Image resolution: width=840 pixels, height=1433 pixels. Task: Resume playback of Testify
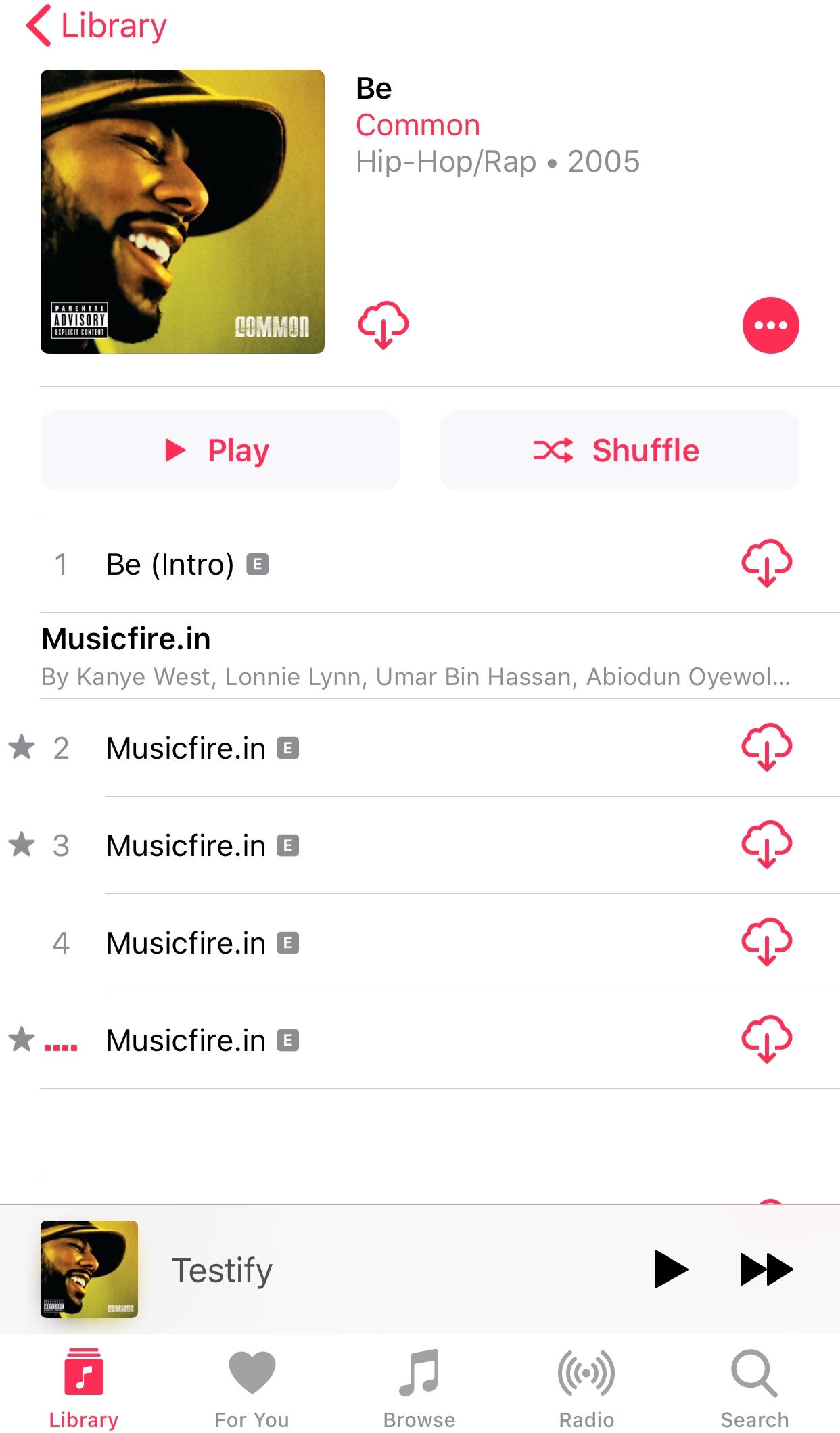670,1269
